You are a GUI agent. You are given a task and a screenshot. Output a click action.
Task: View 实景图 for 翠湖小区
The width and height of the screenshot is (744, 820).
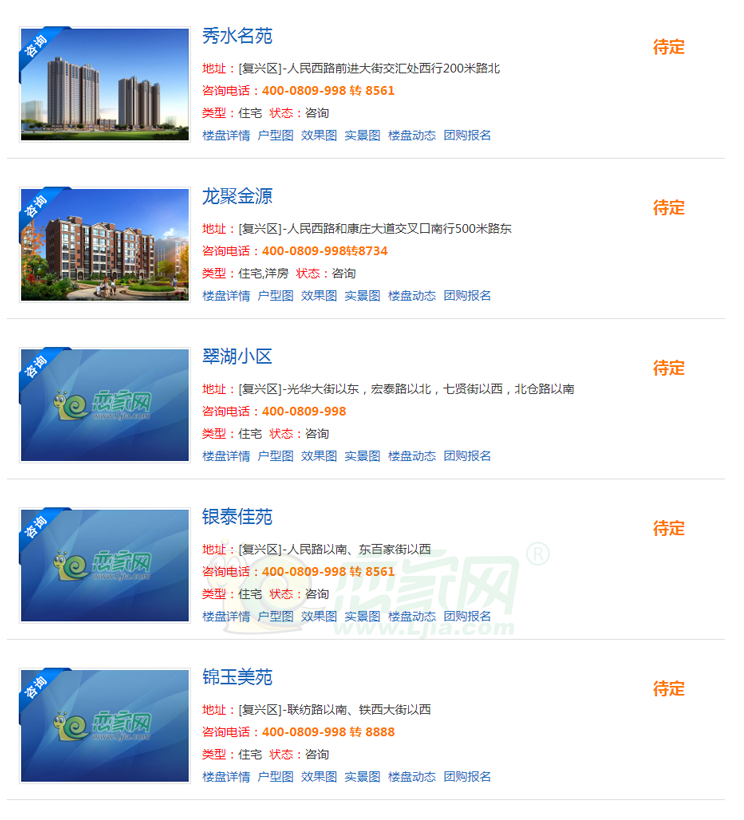pyautogui.click(x=362, y=456)
